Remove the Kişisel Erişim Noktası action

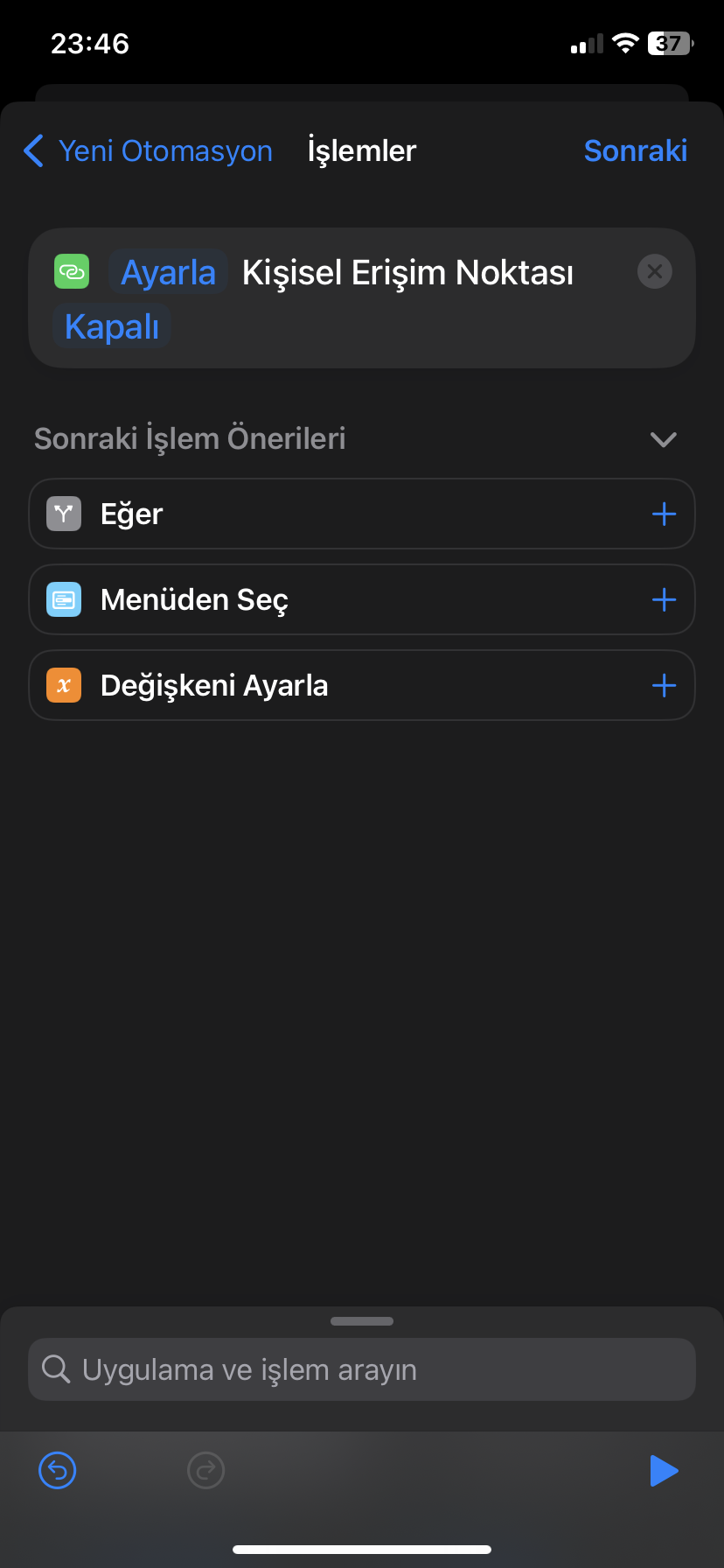click(654, 271)
